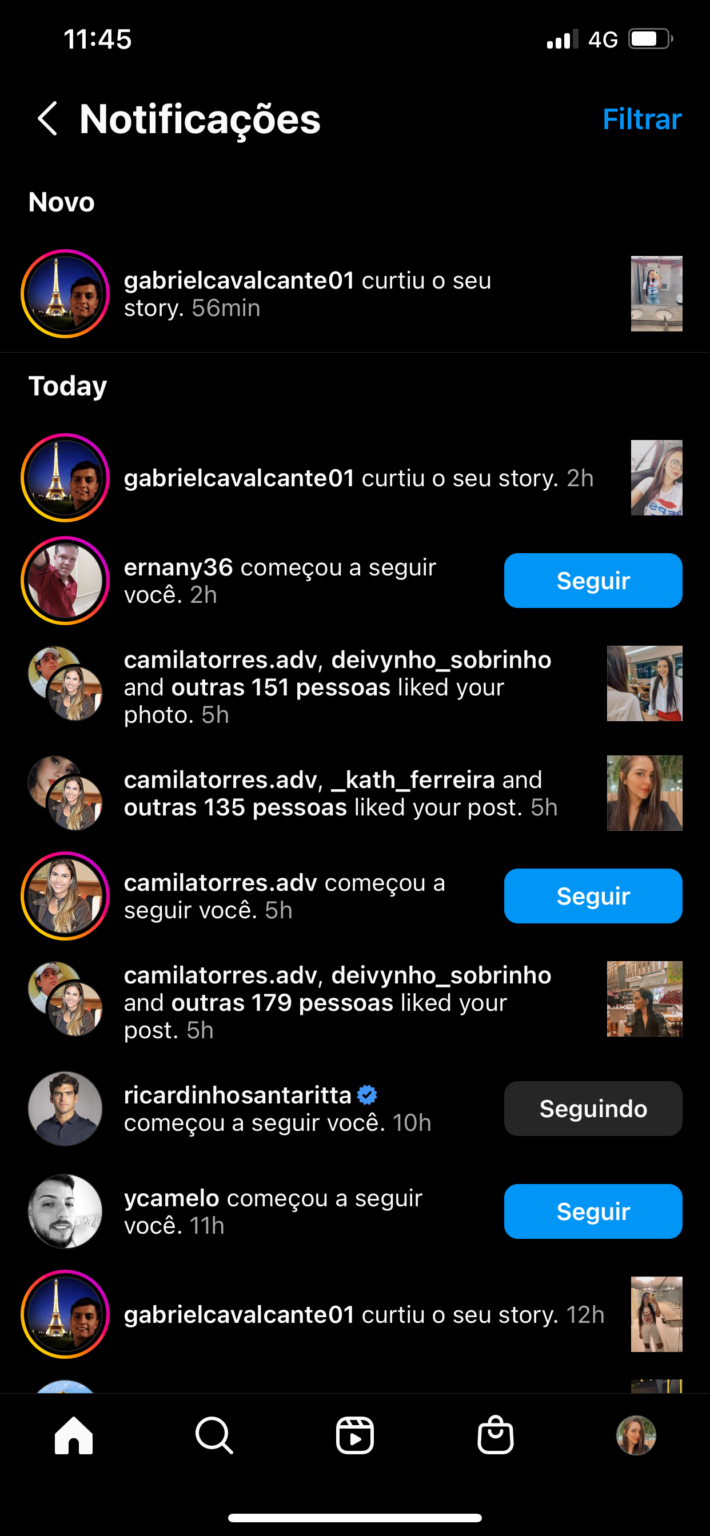
Task: Tap Seguindo next to ricardinhosantaritta
Action: pos(592,1109)
